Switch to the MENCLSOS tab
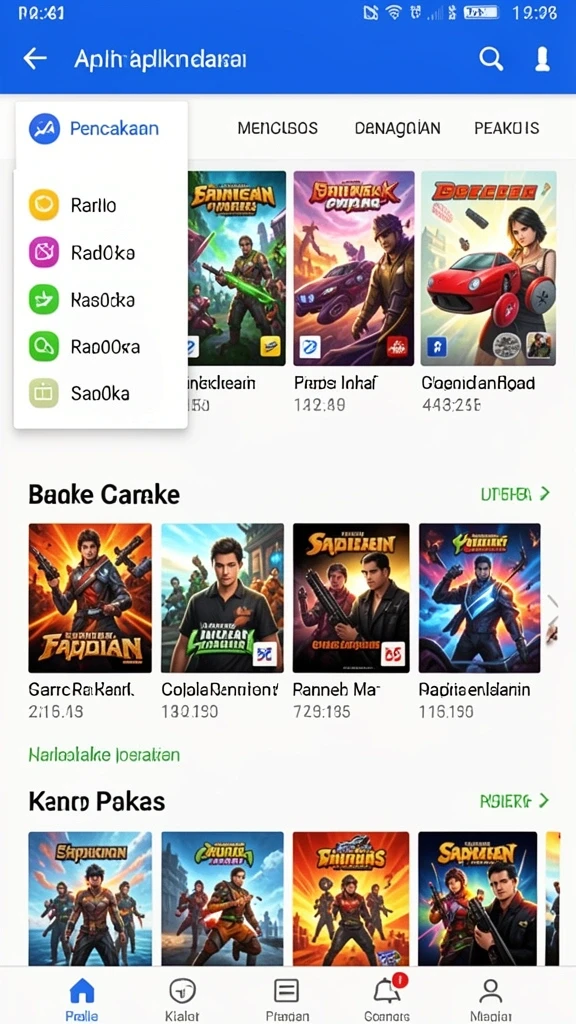Screen dimensions: 576x1024 [278, 128]
